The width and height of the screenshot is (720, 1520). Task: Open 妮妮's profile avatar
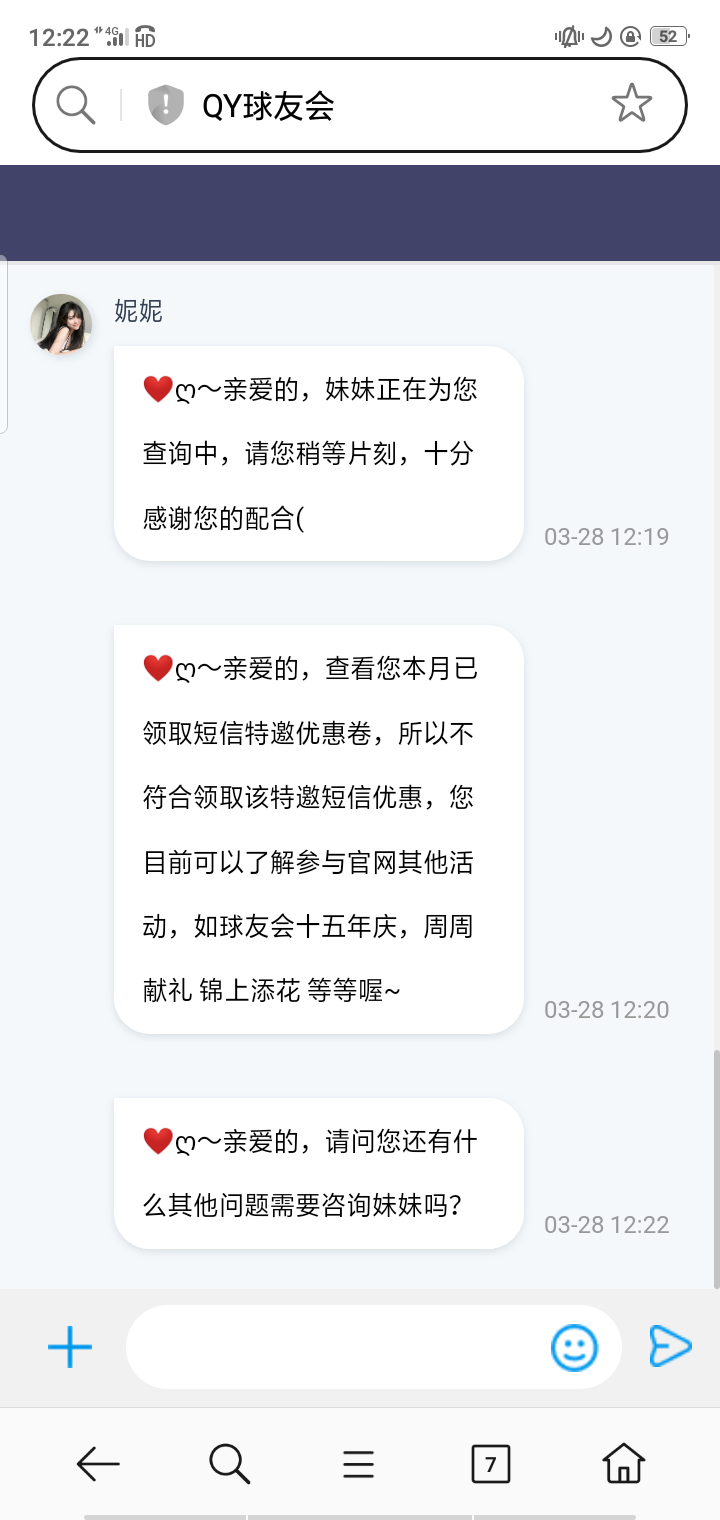pyautogui.click(x=61, y=324)
